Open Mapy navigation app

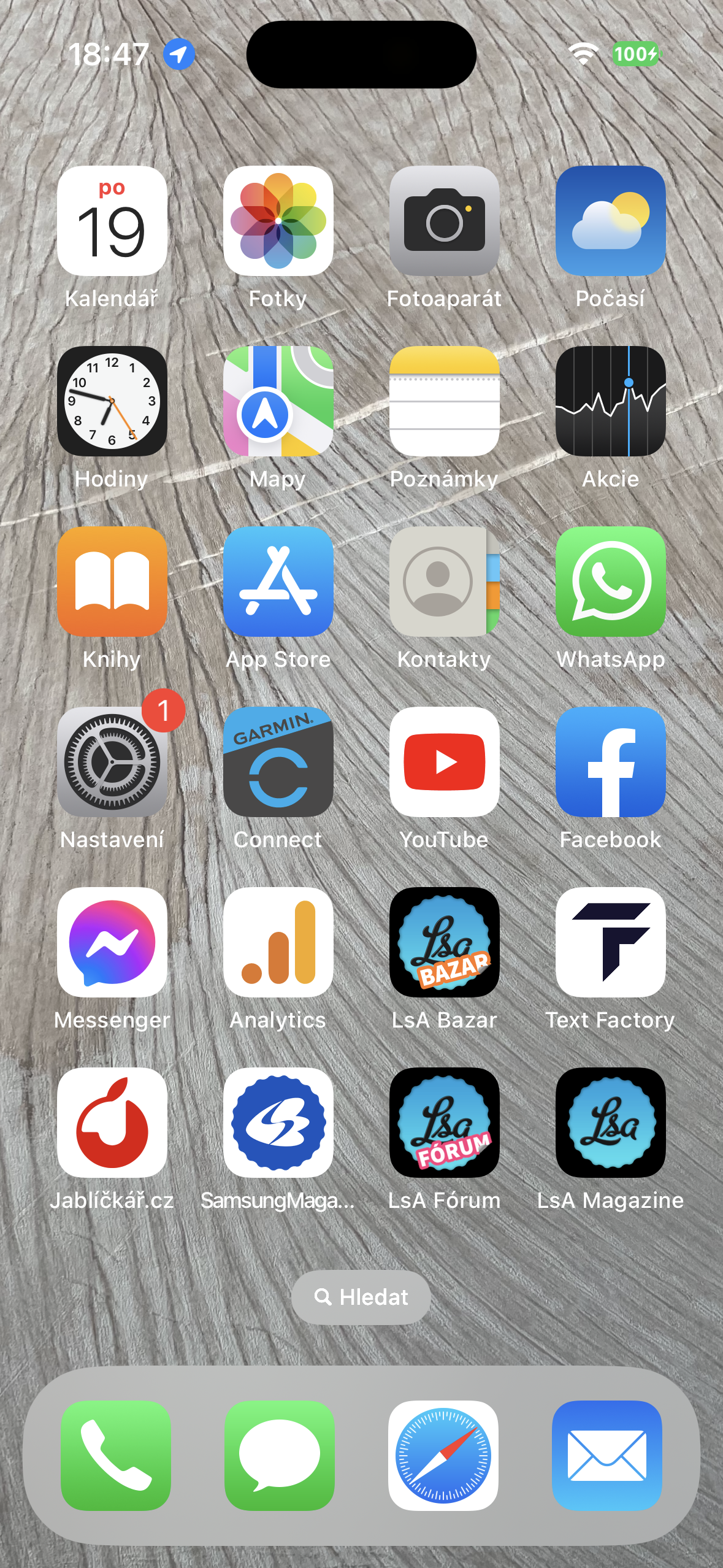[x=278, y=401]
